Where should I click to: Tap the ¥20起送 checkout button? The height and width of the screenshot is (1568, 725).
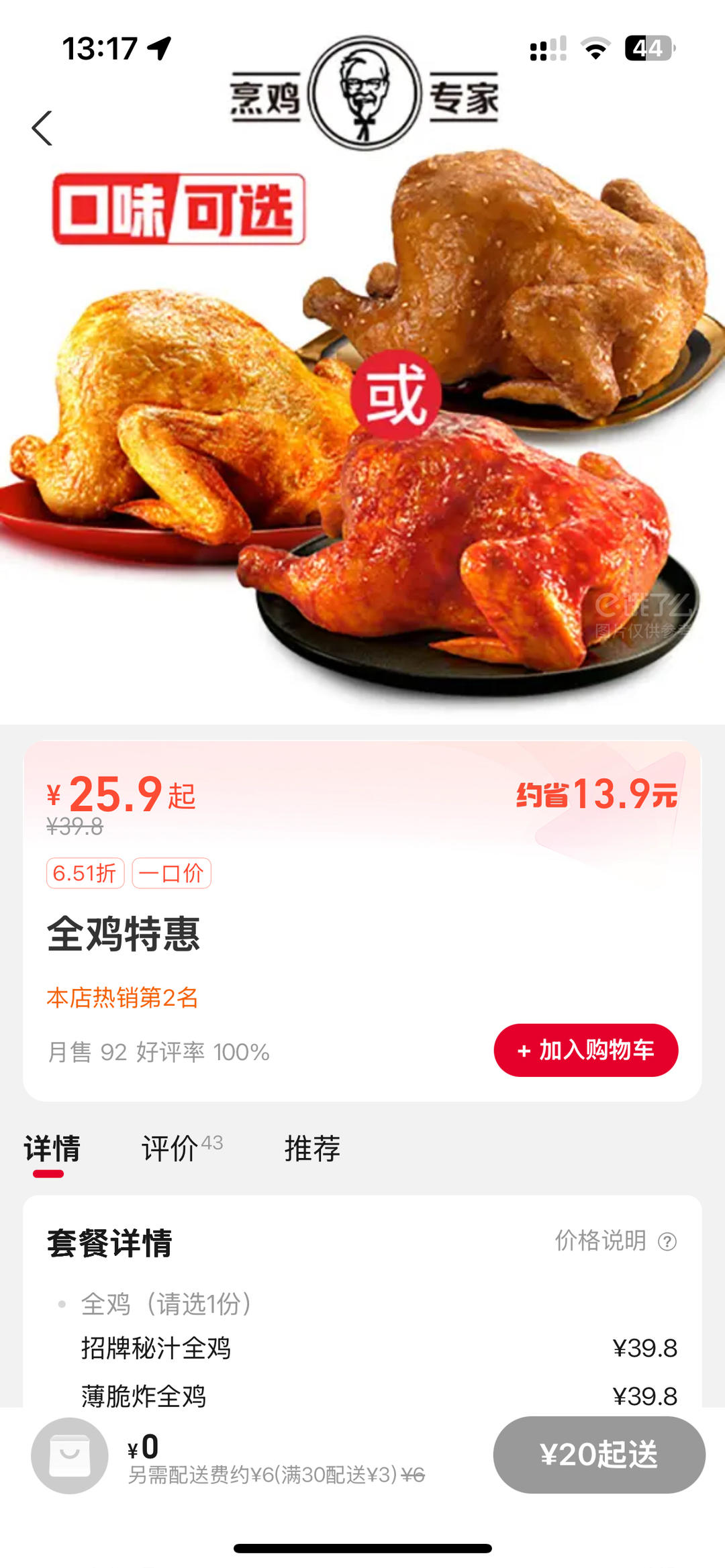(599, 1455)
